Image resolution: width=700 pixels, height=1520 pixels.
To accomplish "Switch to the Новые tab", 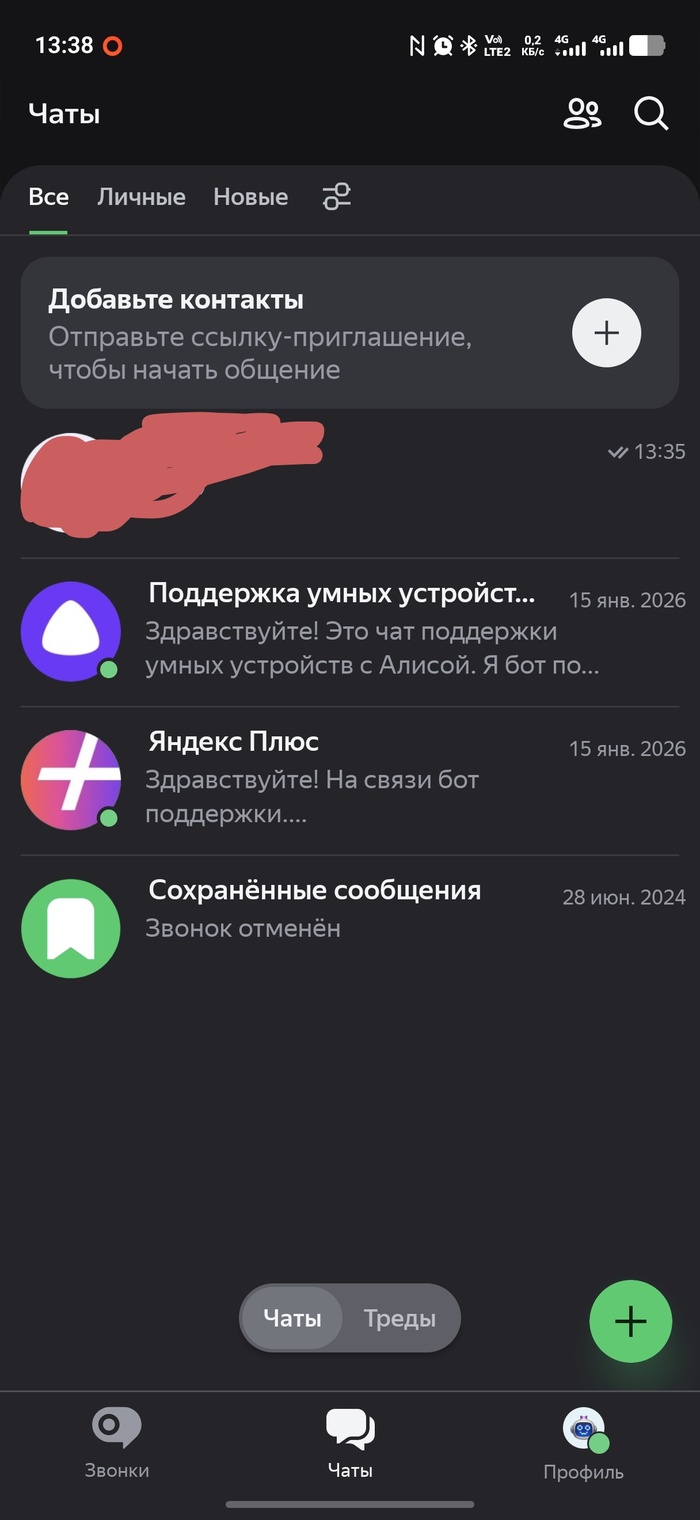I will 250,197.
